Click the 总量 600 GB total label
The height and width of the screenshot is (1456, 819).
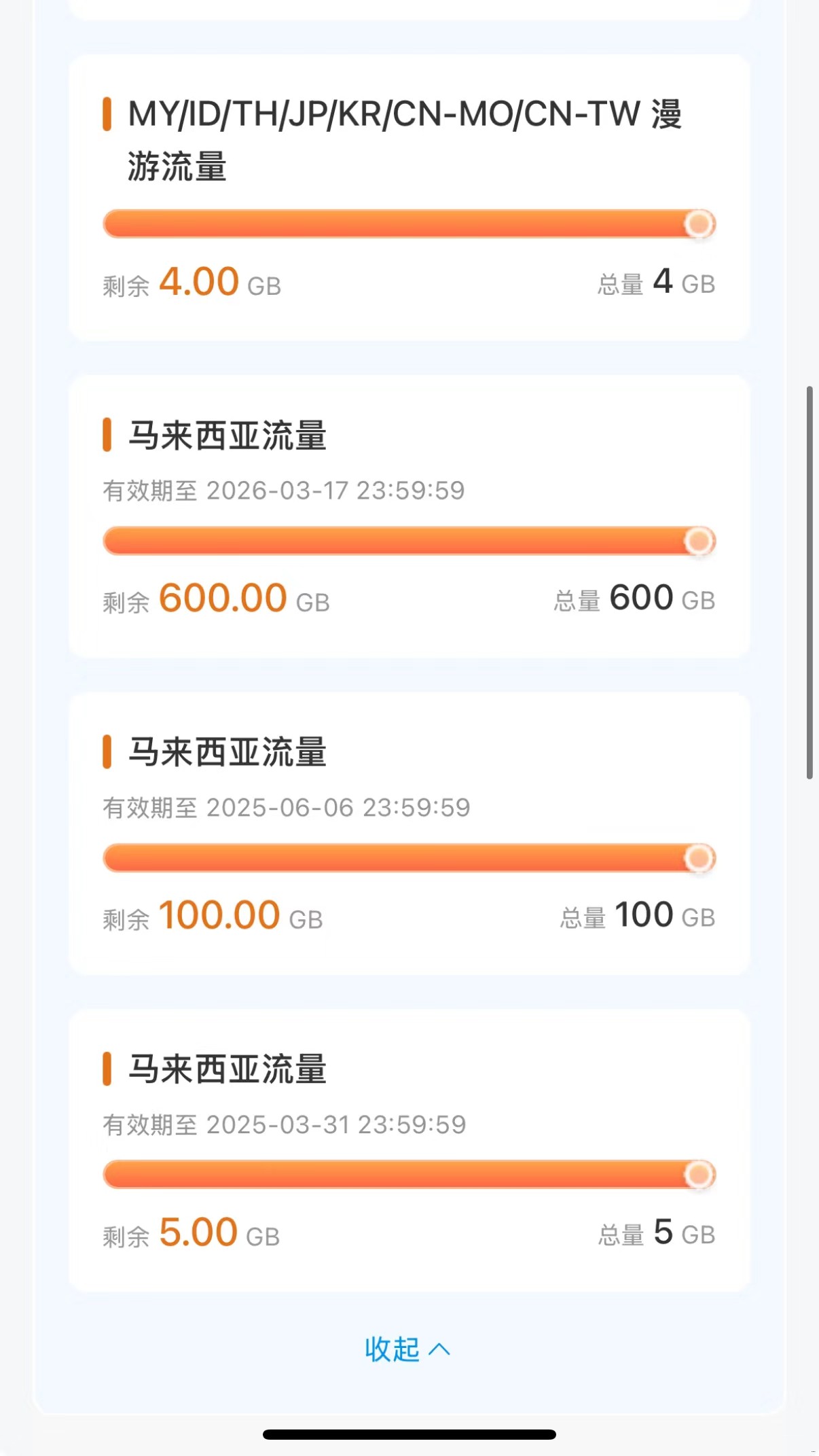(634, 598)
